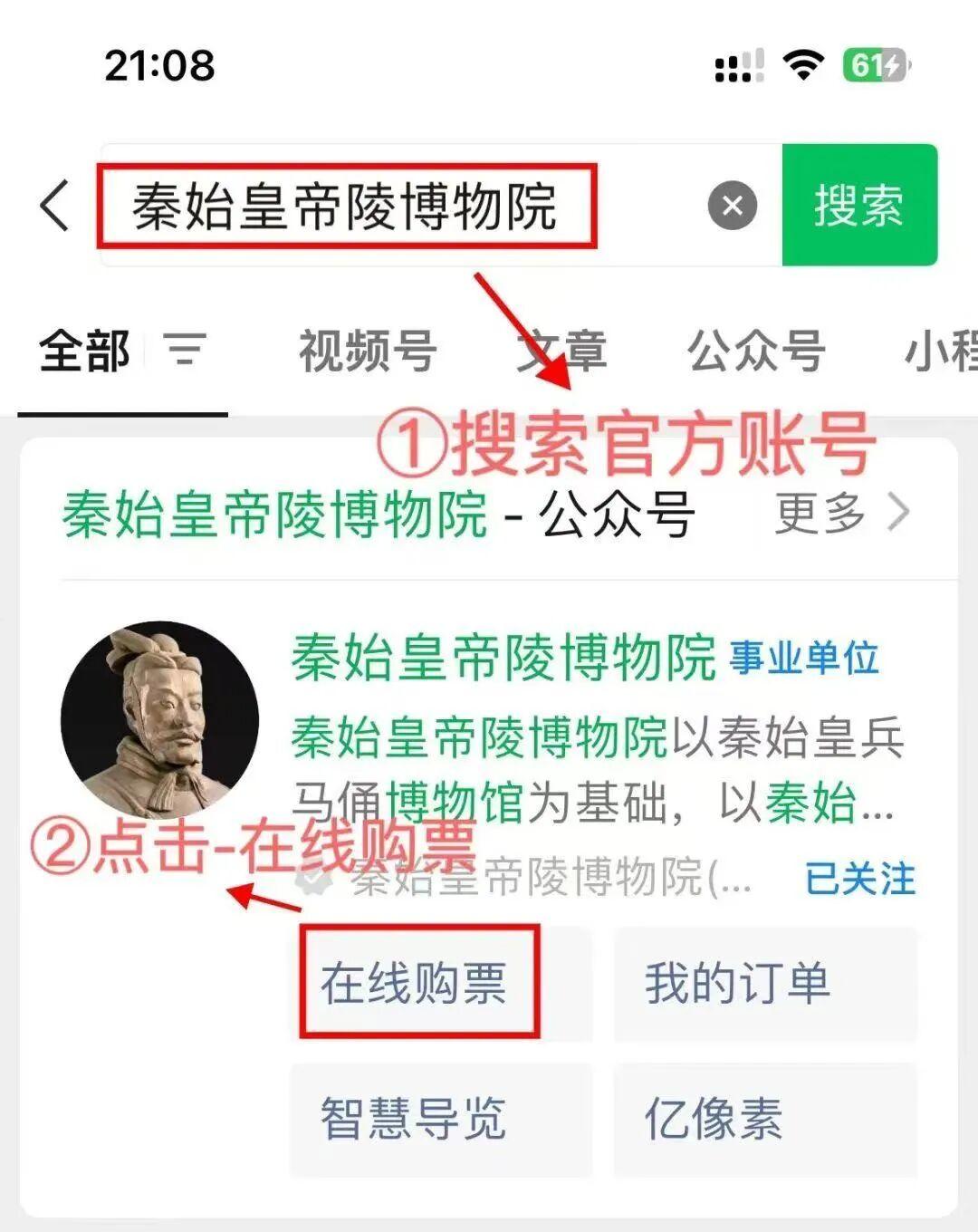The height and width of the screenshot is (1232, 978).
Task: Switch to the 视频号 tab
Action: point(368,351)
